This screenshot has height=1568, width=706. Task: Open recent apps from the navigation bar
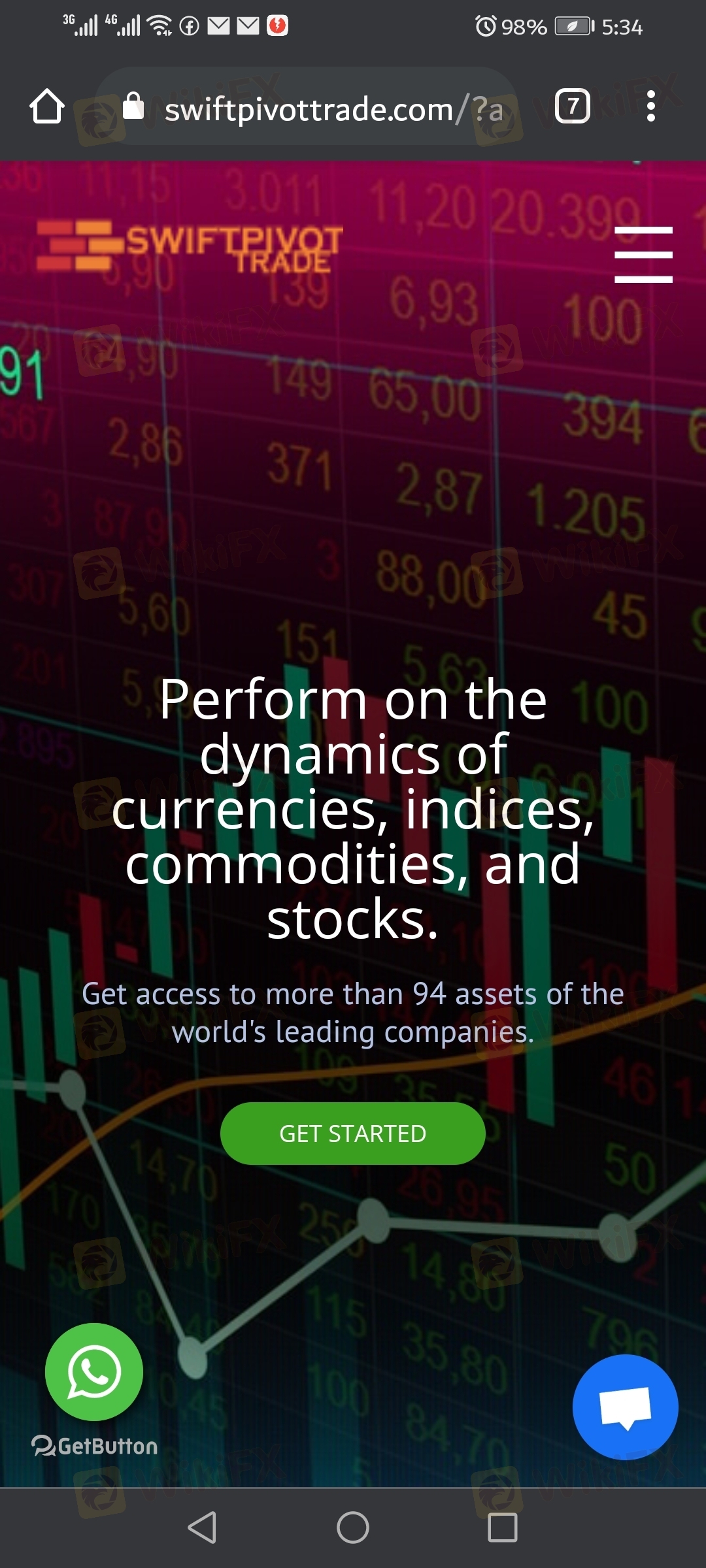click(502, 1527)
